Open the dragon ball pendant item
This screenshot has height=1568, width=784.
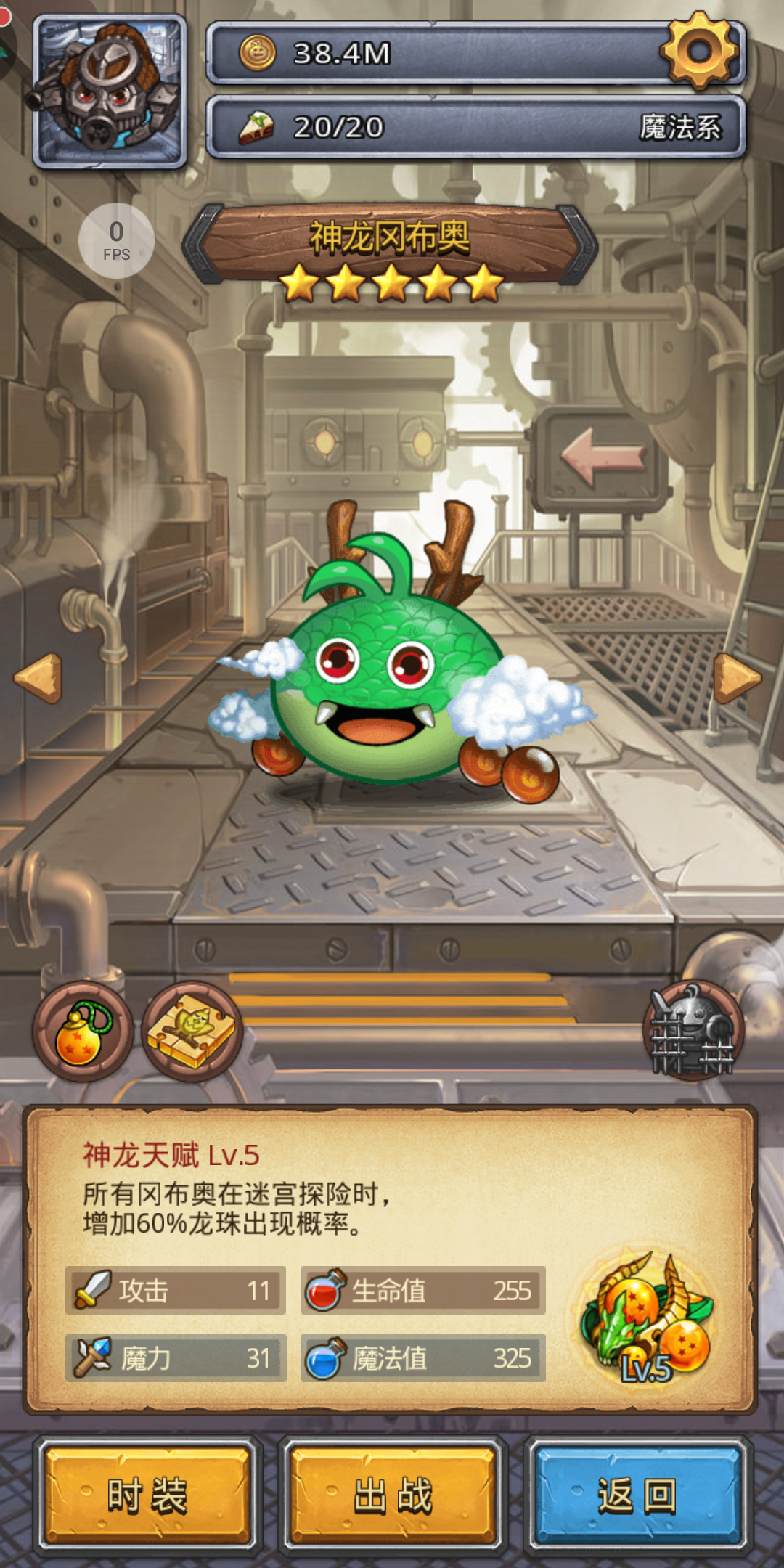[83, 1032]
